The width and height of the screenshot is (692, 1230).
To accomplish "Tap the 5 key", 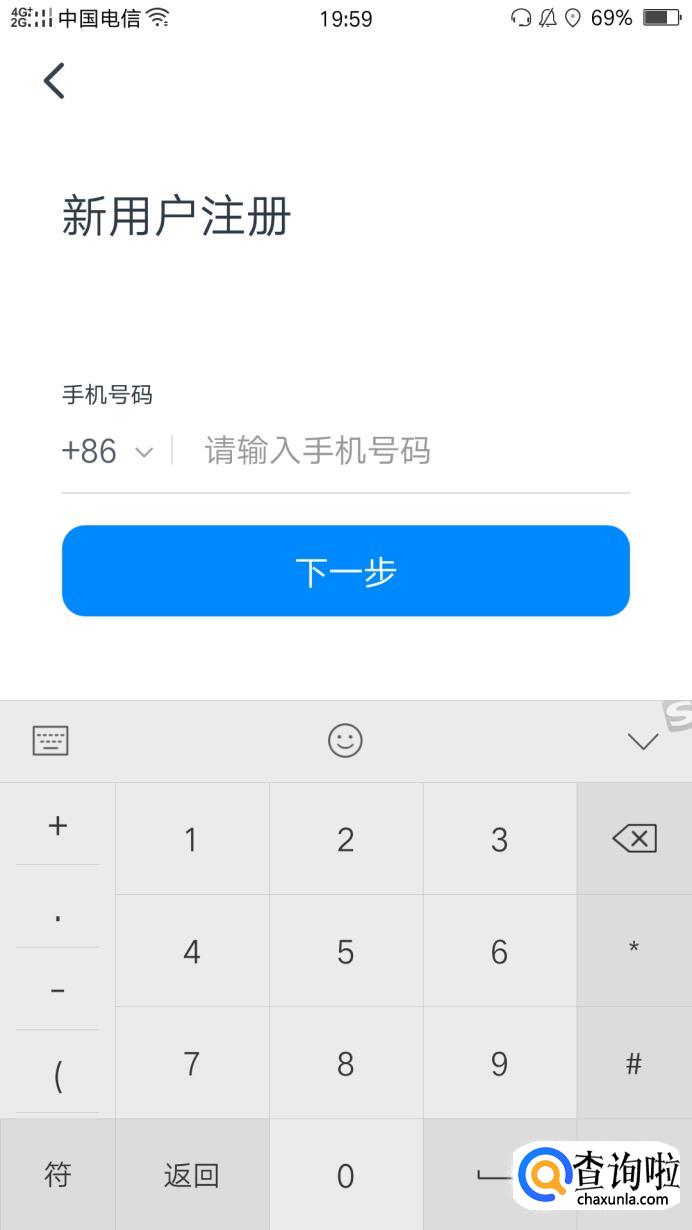I will click(346, 951).
